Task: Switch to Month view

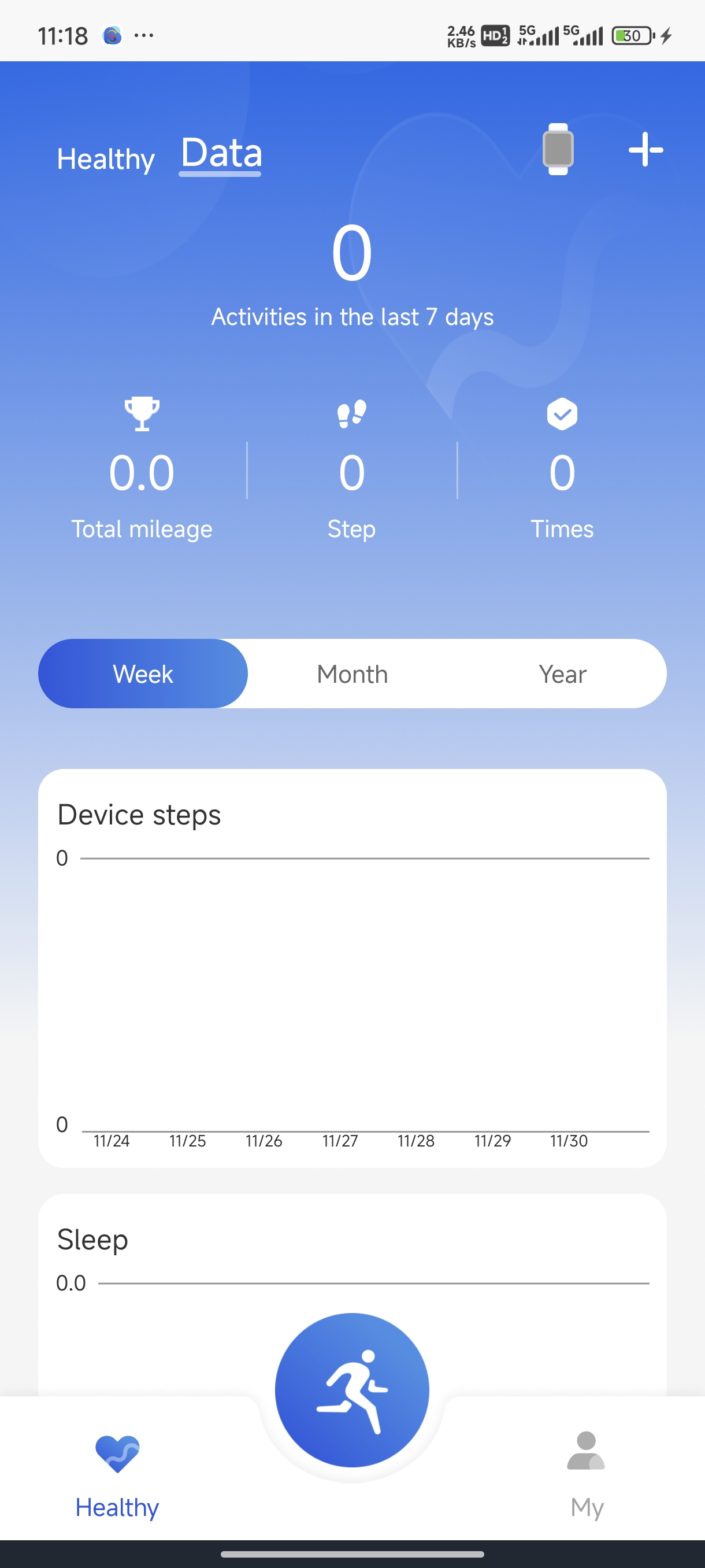Action: point(352,673)
